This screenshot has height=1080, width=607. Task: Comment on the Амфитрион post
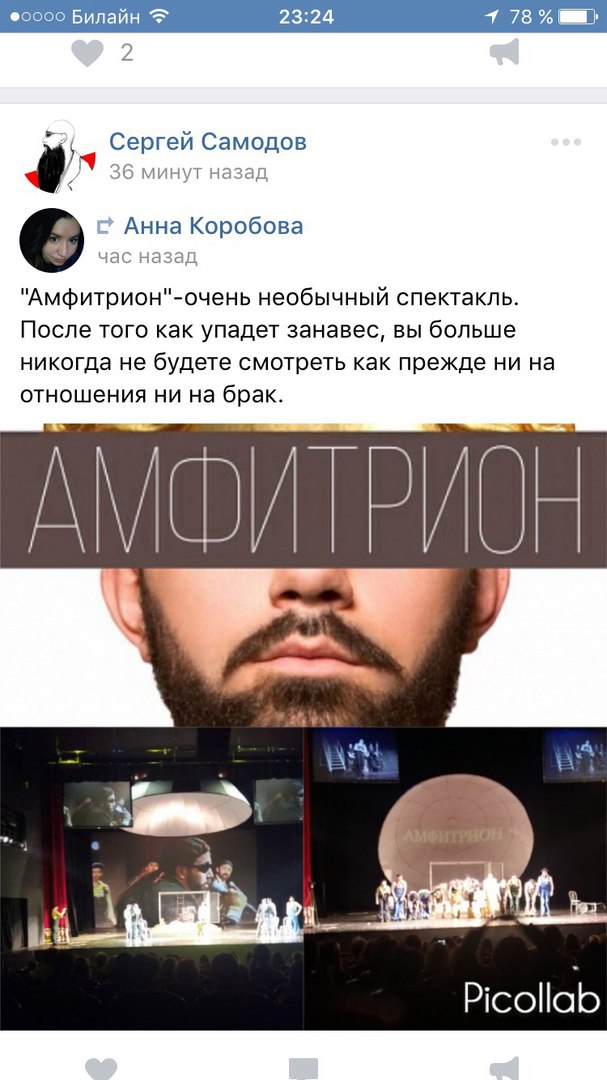(303, 1068)
